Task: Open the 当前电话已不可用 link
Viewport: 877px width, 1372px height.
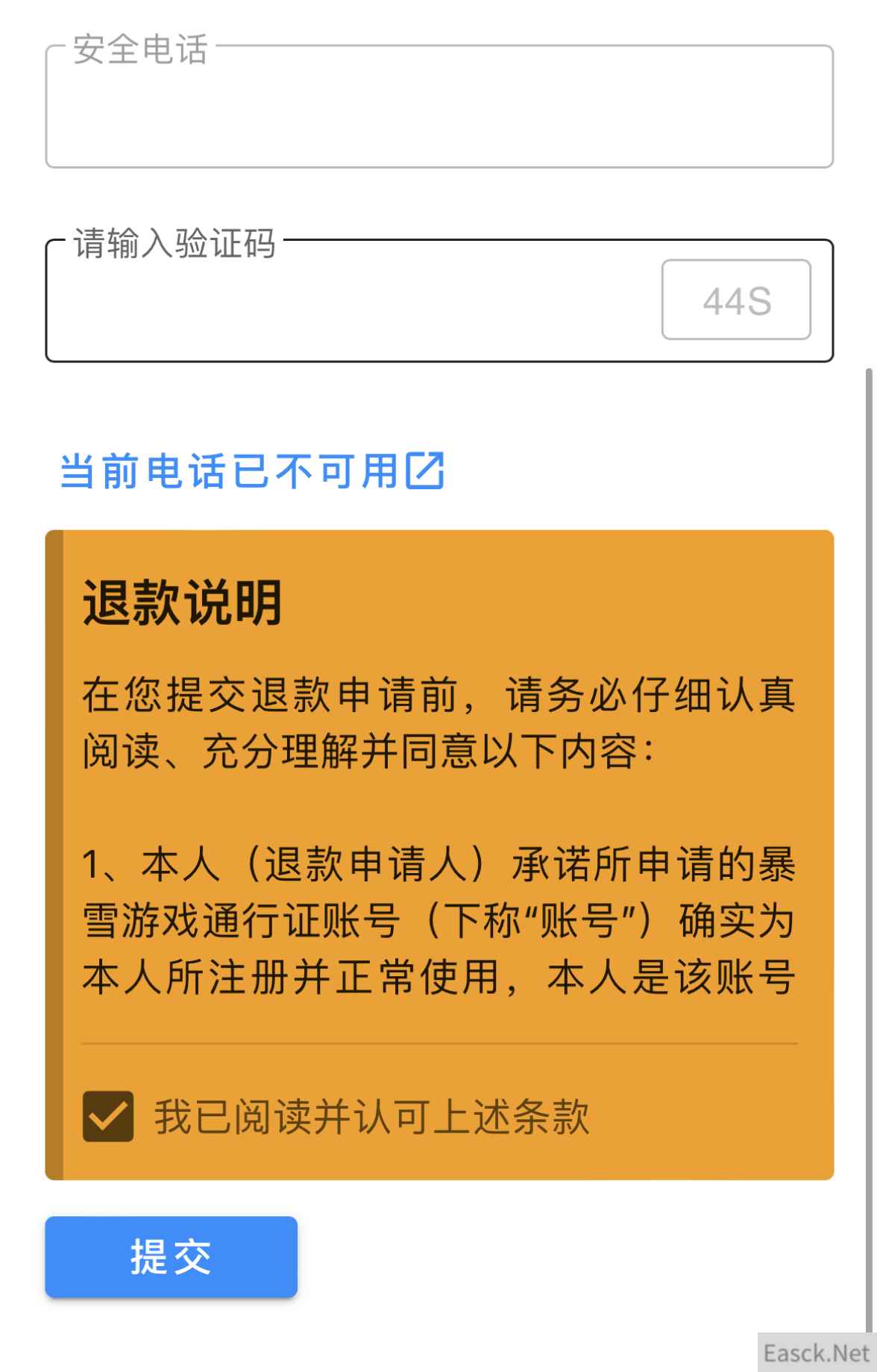Action: (251, 471)
